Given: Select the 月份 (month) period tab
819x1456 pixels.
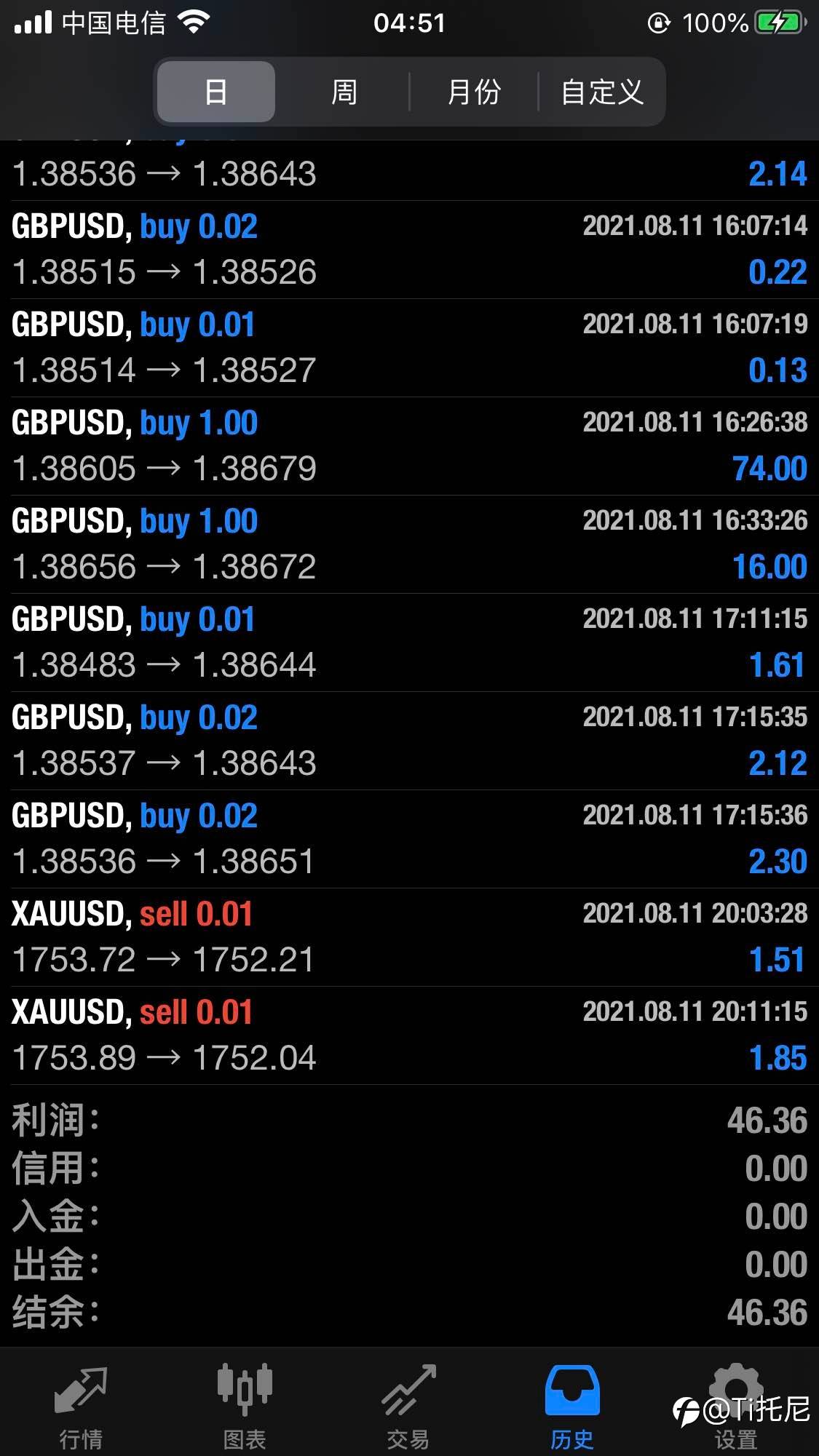Looking at the screenshot, I should [x=474, y=92].
